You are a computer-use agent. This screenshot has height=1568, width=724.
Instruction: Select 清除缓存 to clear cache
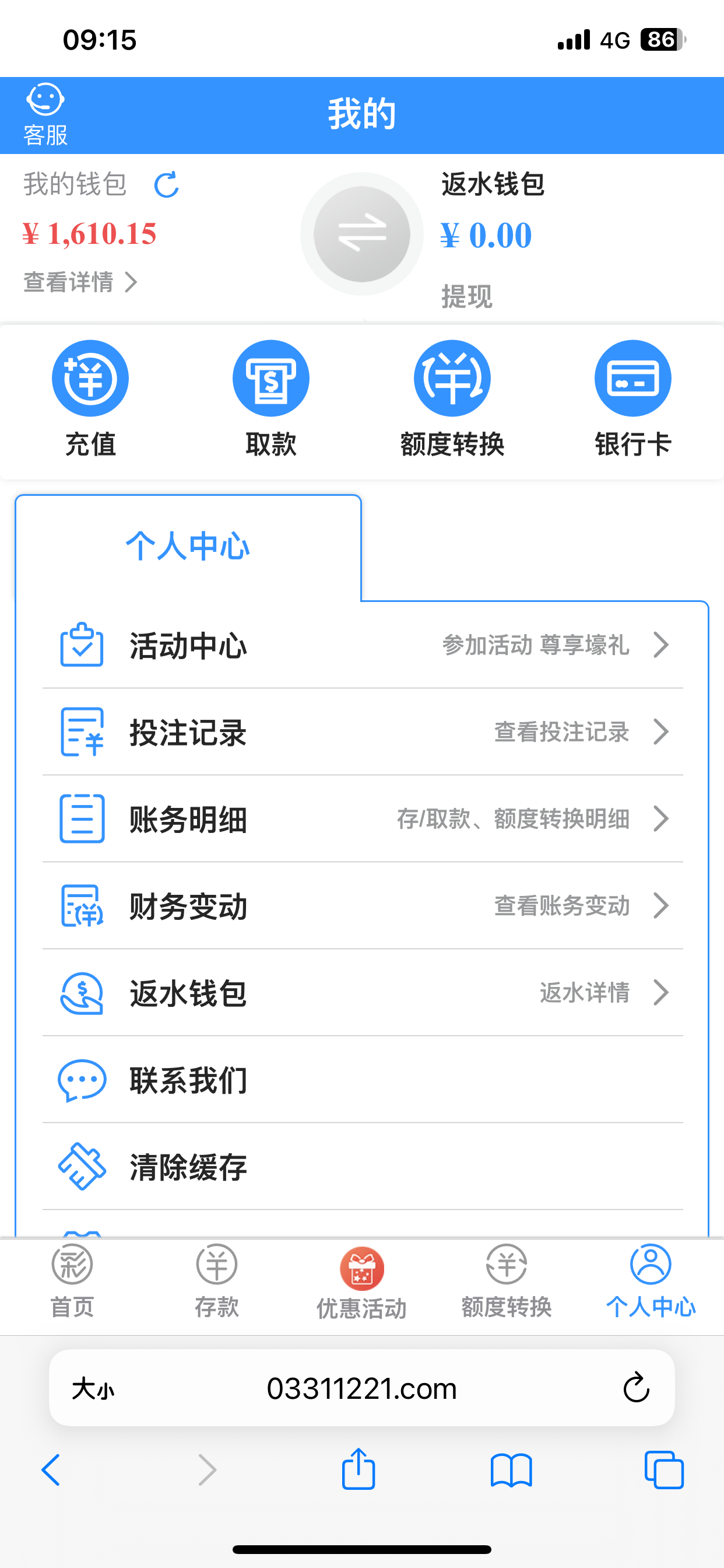[x=363, y=1167]
